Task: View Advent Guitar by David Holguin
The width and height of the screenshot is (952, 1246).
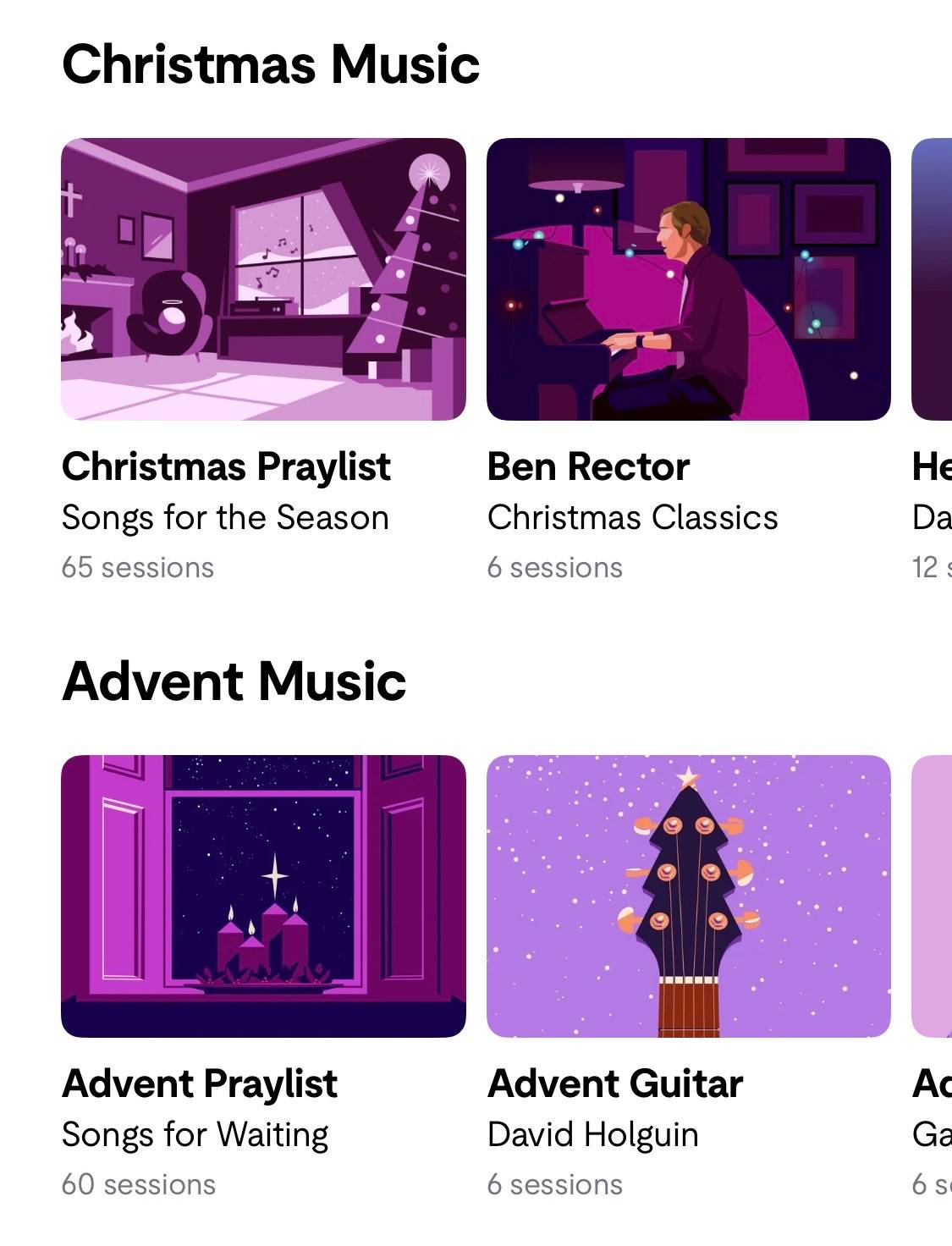Action: tap(688, 896)
